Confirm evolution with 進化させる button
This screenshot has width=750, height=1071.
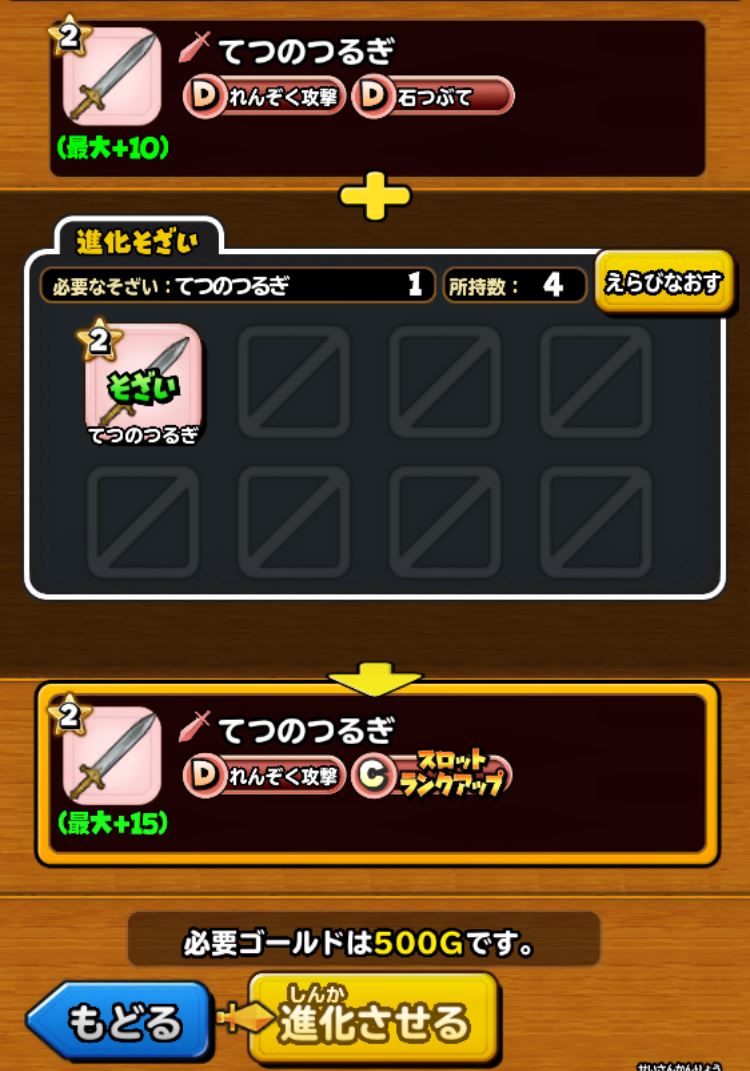click(x=373, y=1020)
